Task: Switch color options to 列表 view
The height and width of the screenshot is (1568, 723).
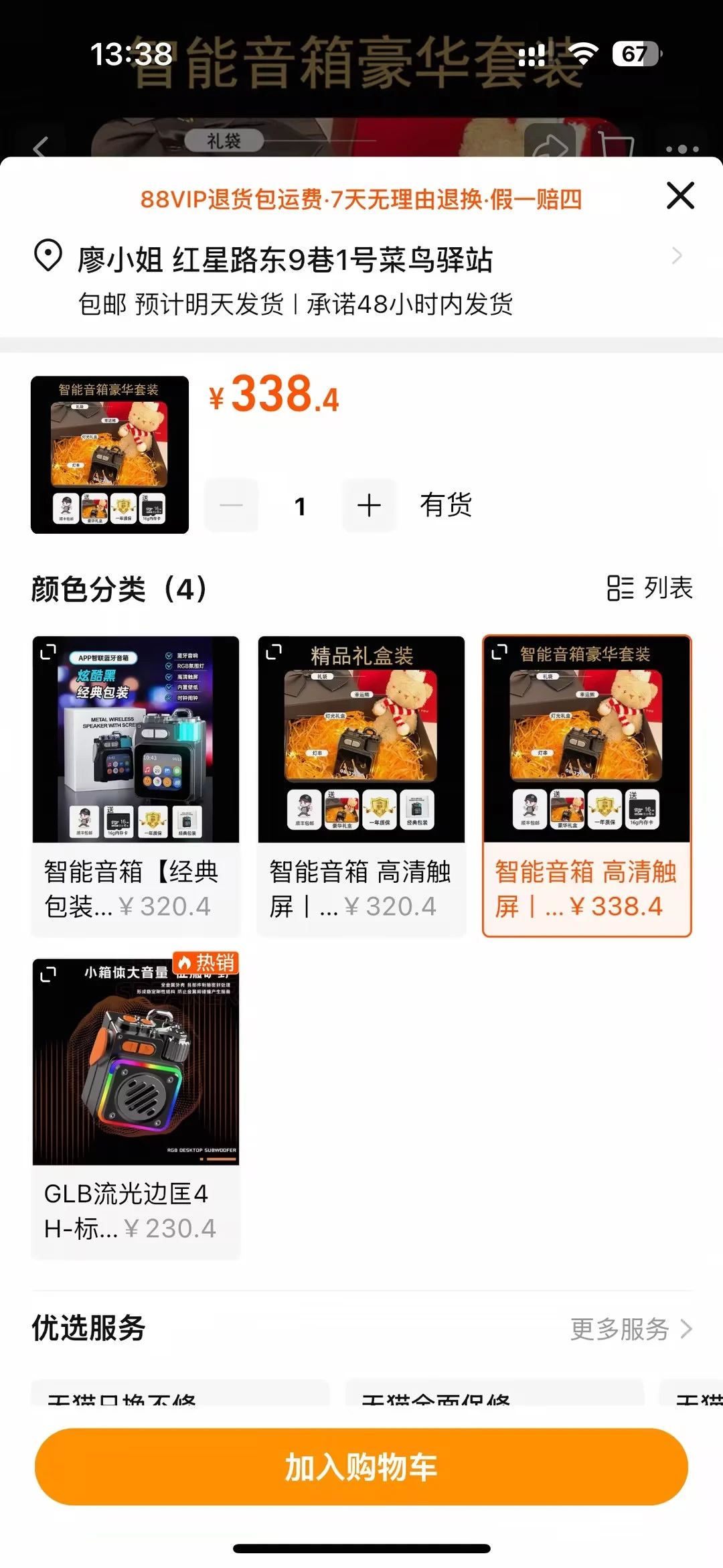Action: pyautogui.click(x=650, y=588)
